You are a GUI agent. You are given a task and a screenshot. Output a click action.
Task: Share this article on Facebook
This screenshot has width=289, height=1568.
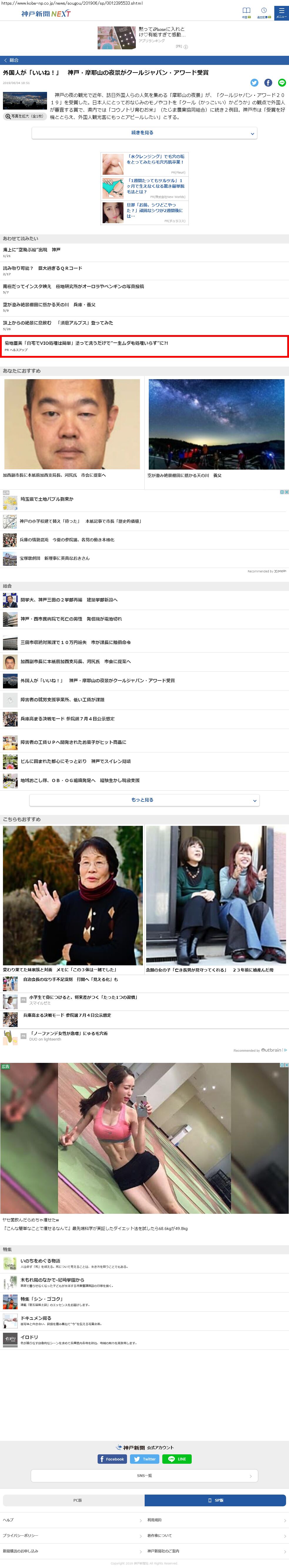[x=268, y=83]
